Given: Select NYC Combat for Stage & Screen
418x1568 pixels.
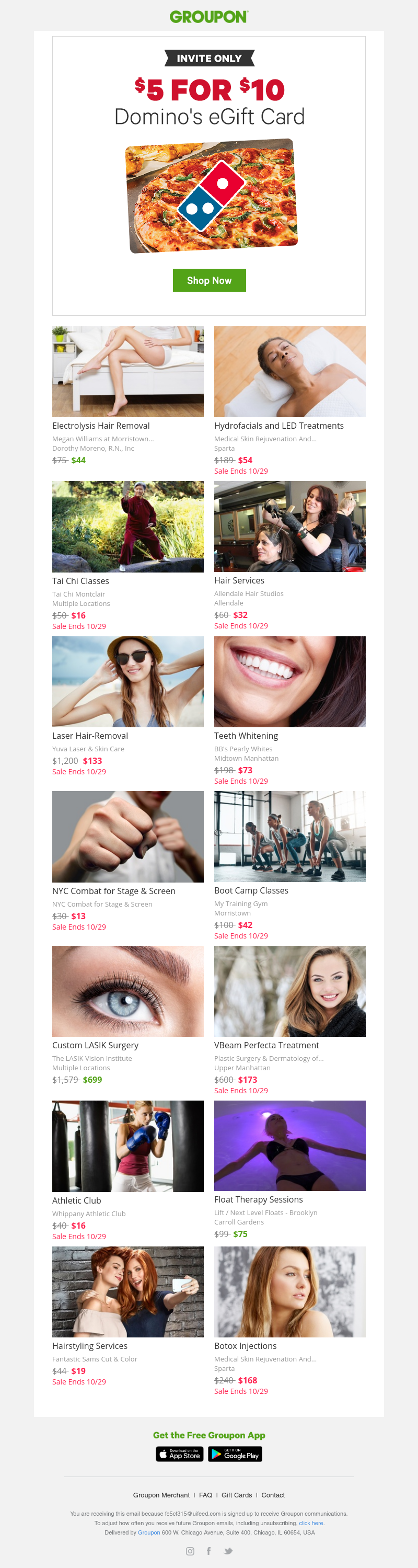Looking at the screenshot, I should tap(114, 890).
